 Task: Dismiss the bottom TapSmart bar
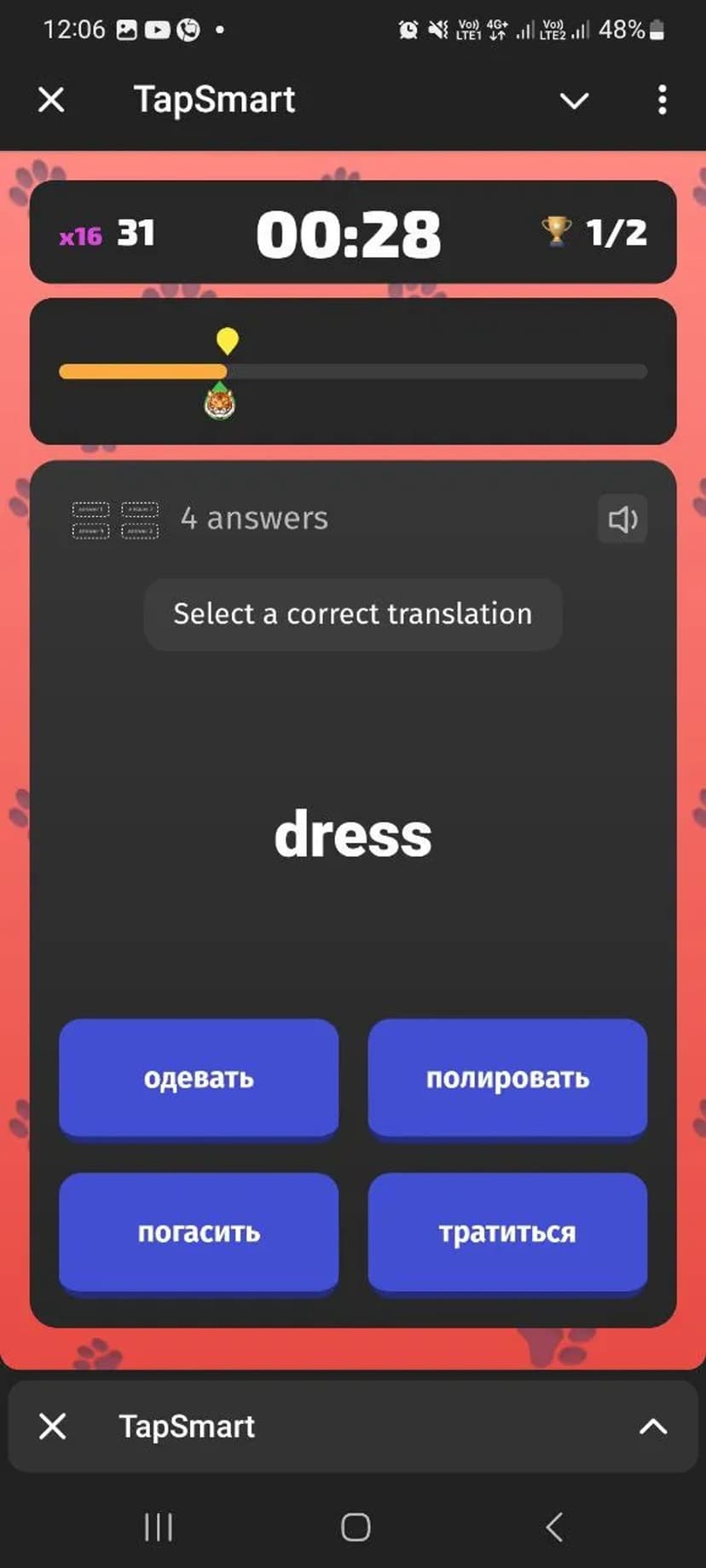53,1427
